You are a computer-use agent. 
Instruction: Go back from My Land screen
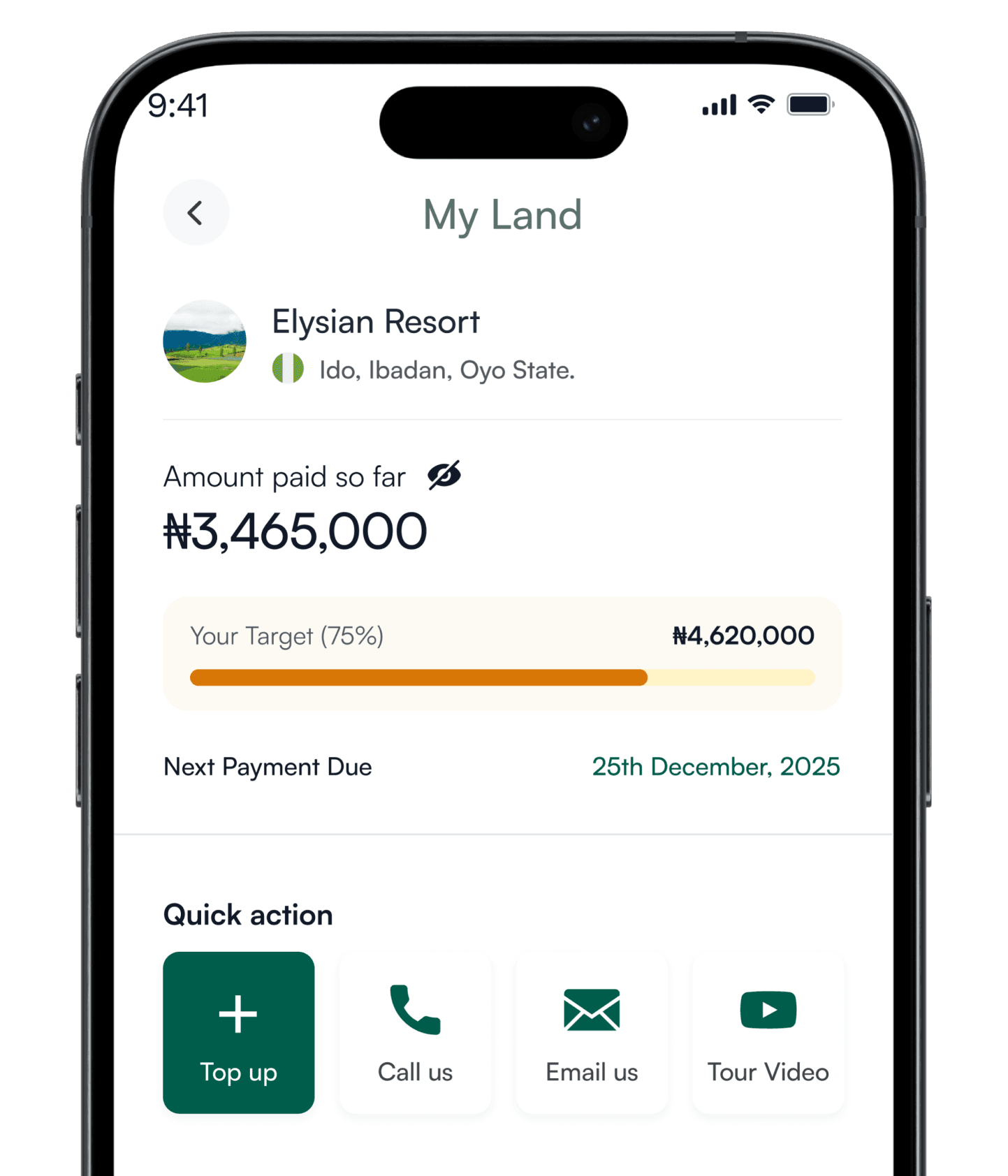[x=196, y=212]
